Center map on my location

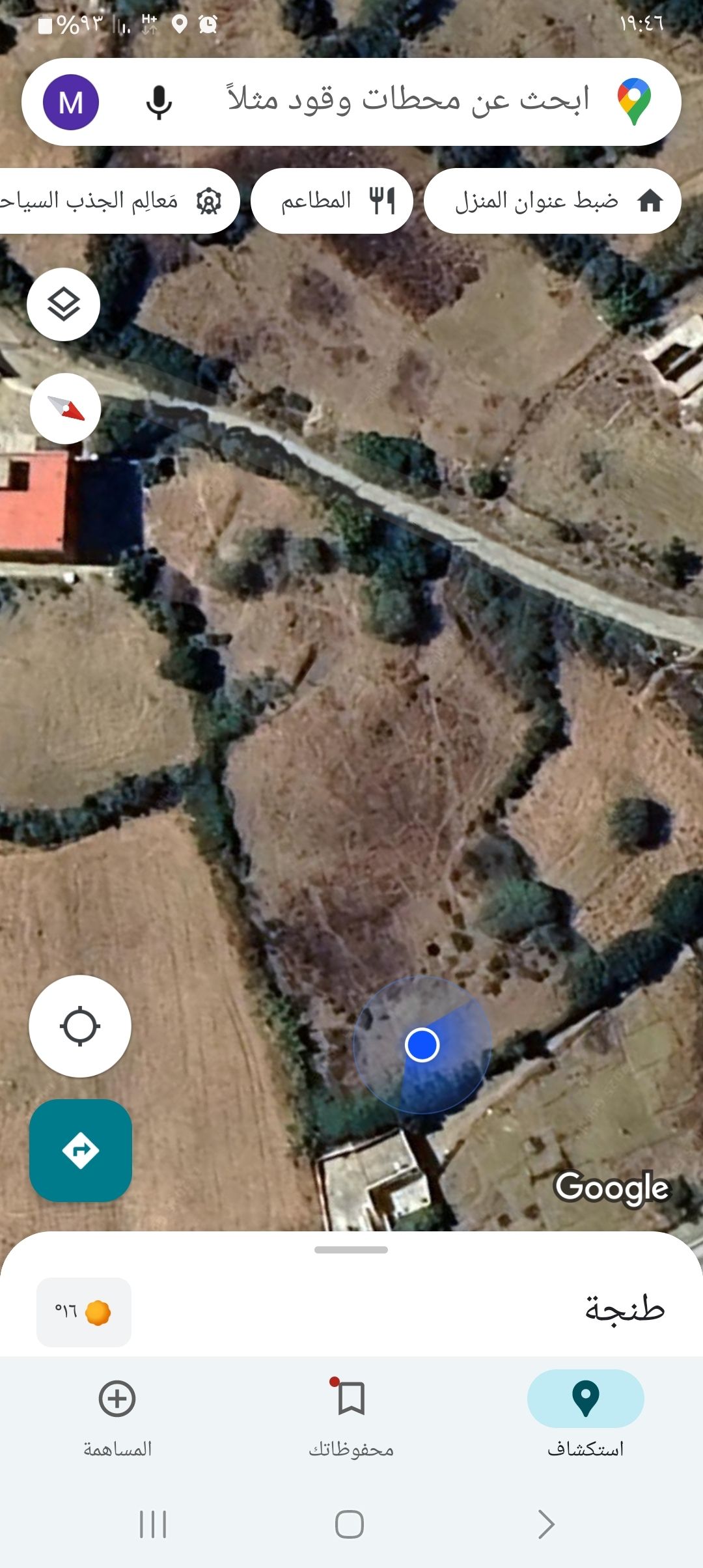point(80,1026)
